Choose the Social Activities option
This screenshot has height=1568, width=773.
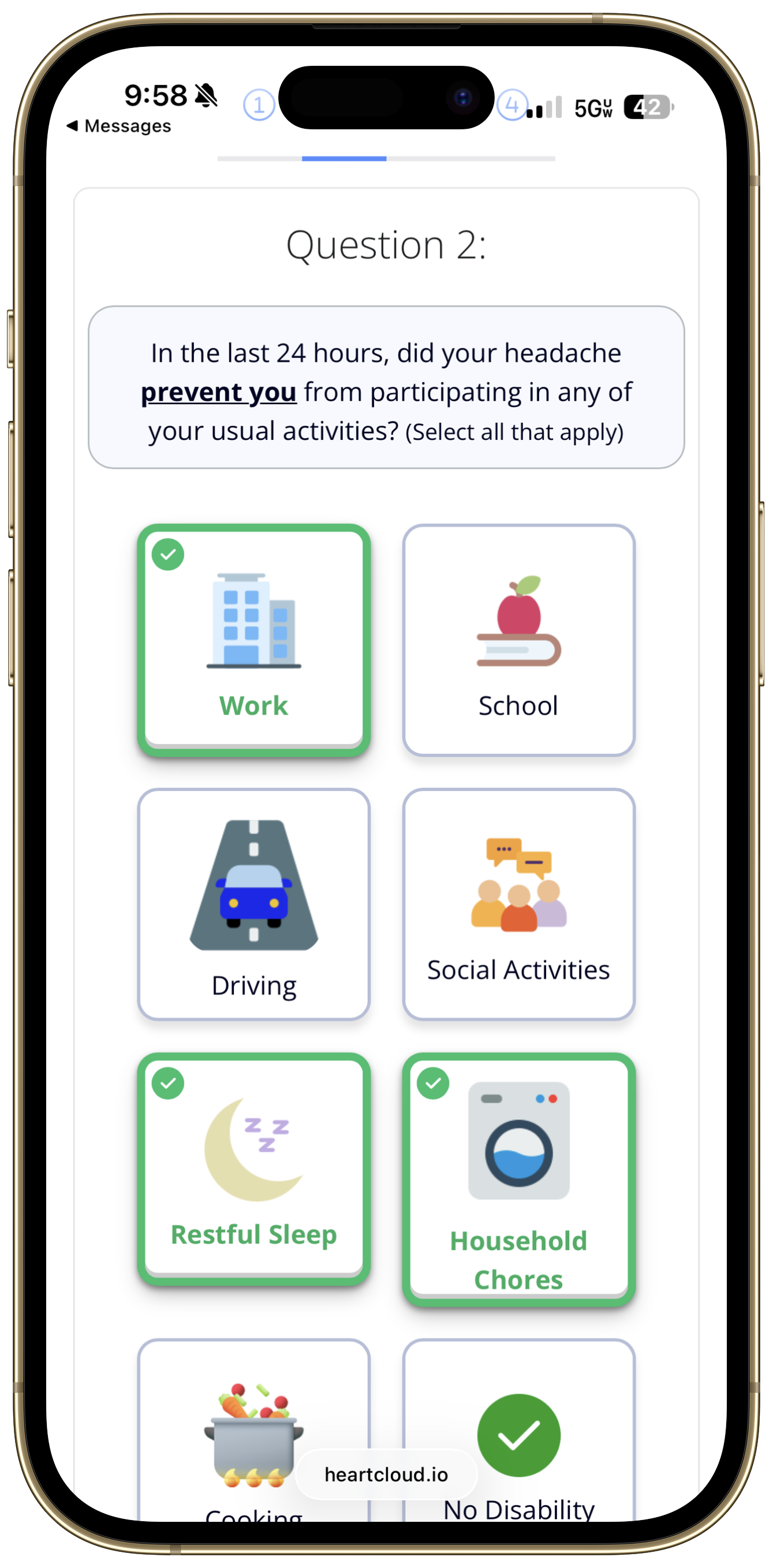(518, 904)
